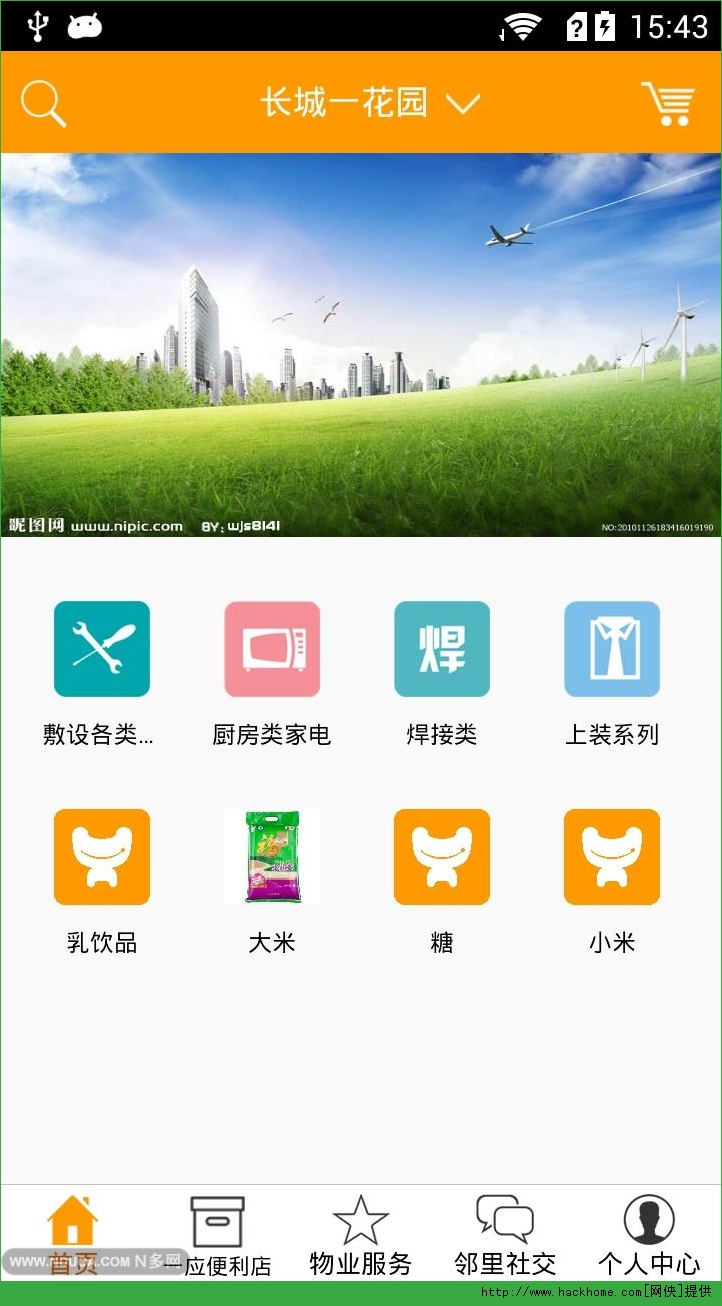Open the shopping cart
This screenshot has height=1306, width=722.
tap(668, 103)
